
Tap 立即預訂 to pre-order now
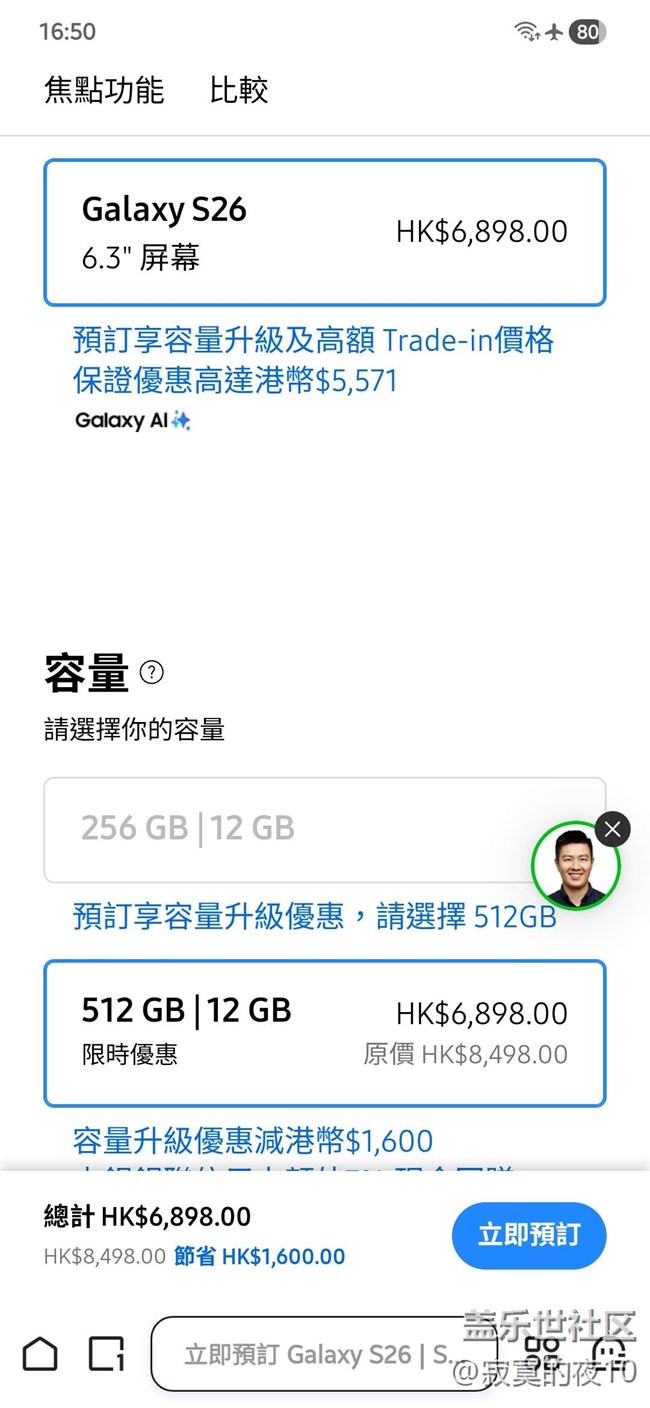[x=528, y=1235]
